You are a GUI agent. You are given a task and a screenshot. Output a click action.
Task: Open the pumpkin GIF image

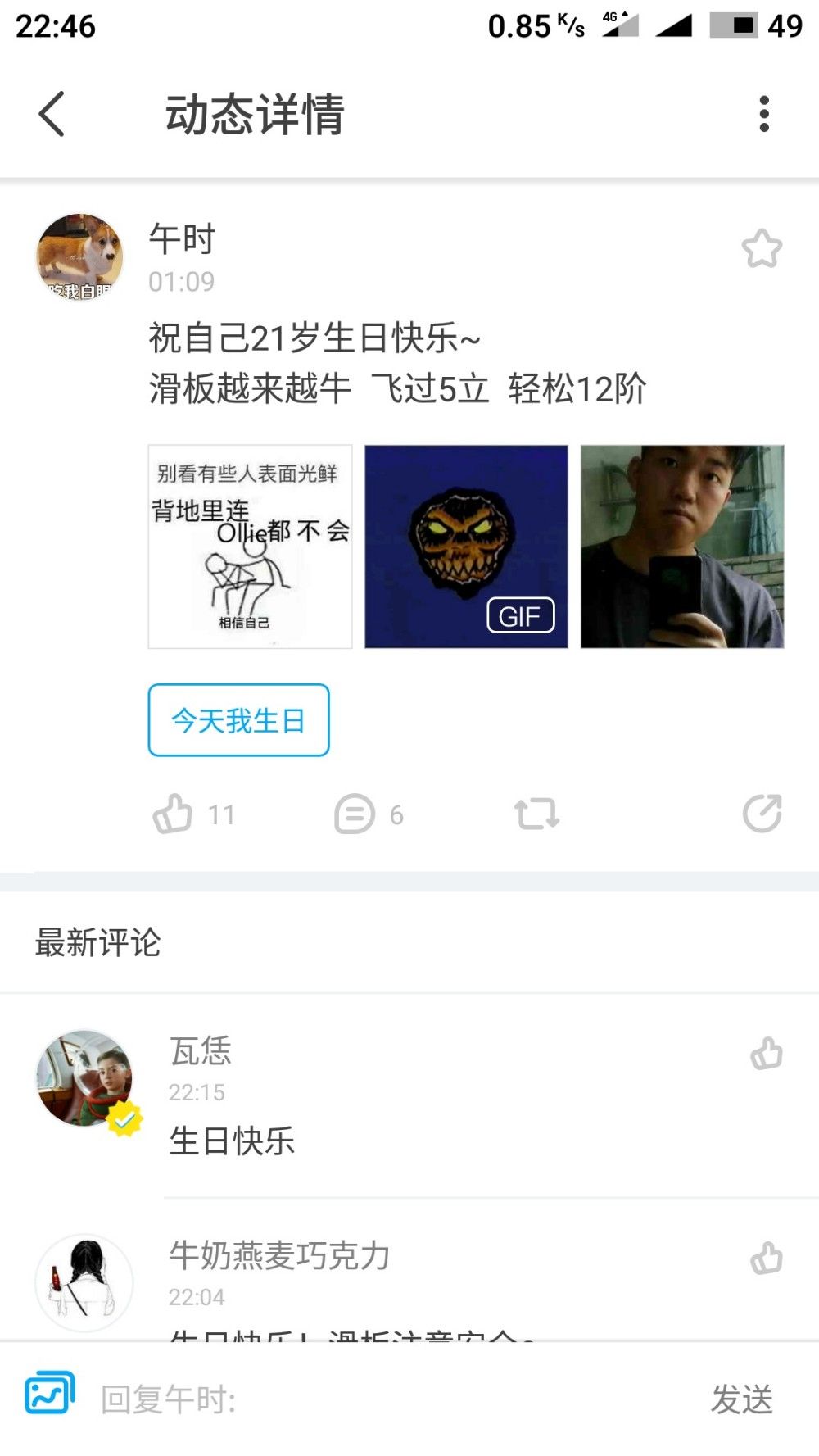point(466,547)
